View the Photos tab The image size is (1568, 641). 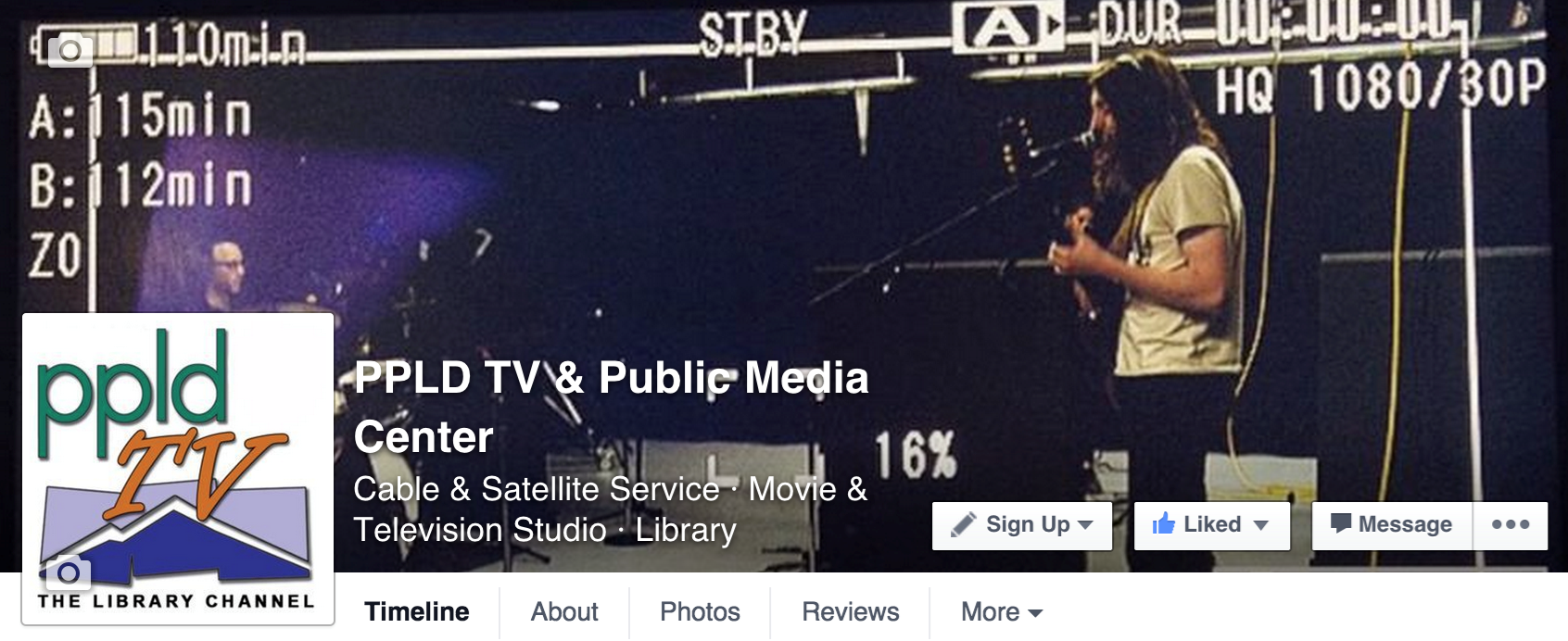point(700,612)
